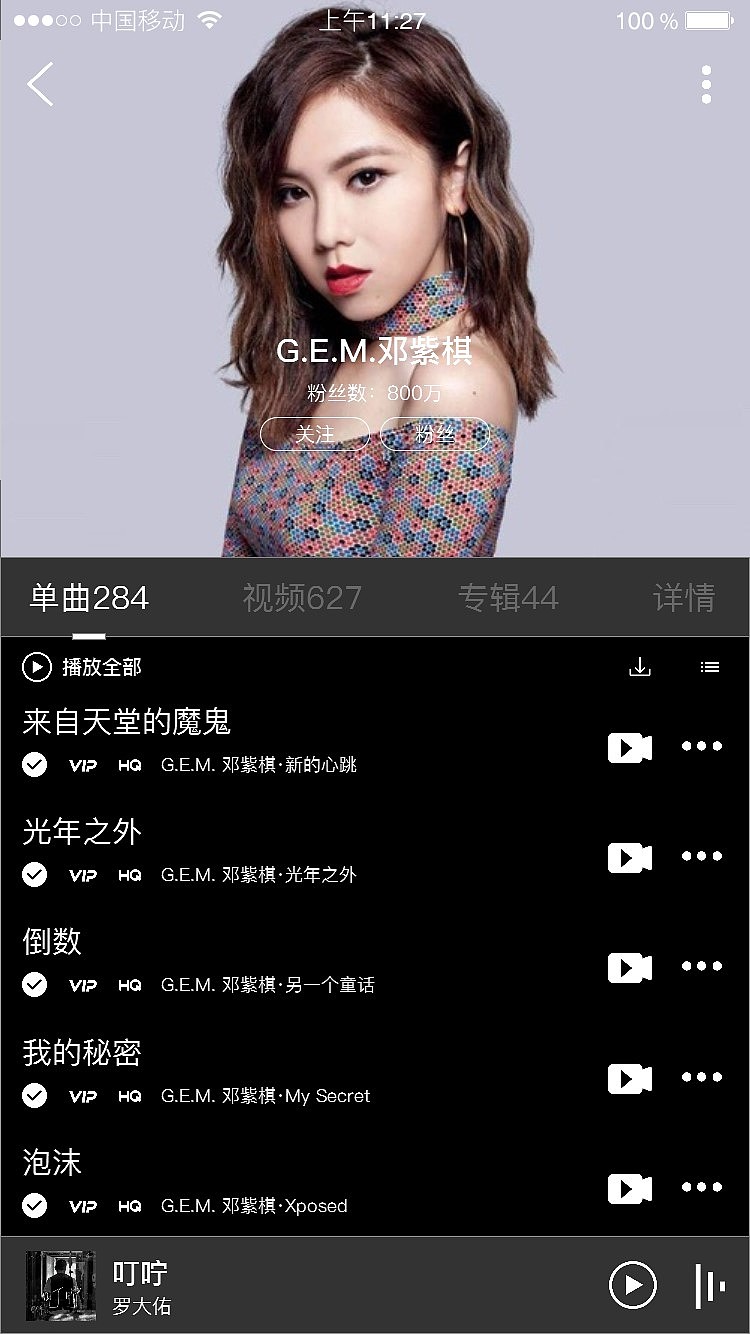This screenshot has height=1334, width=750.
Task: Play the MV for 光年之外
Action: (628, 857)
